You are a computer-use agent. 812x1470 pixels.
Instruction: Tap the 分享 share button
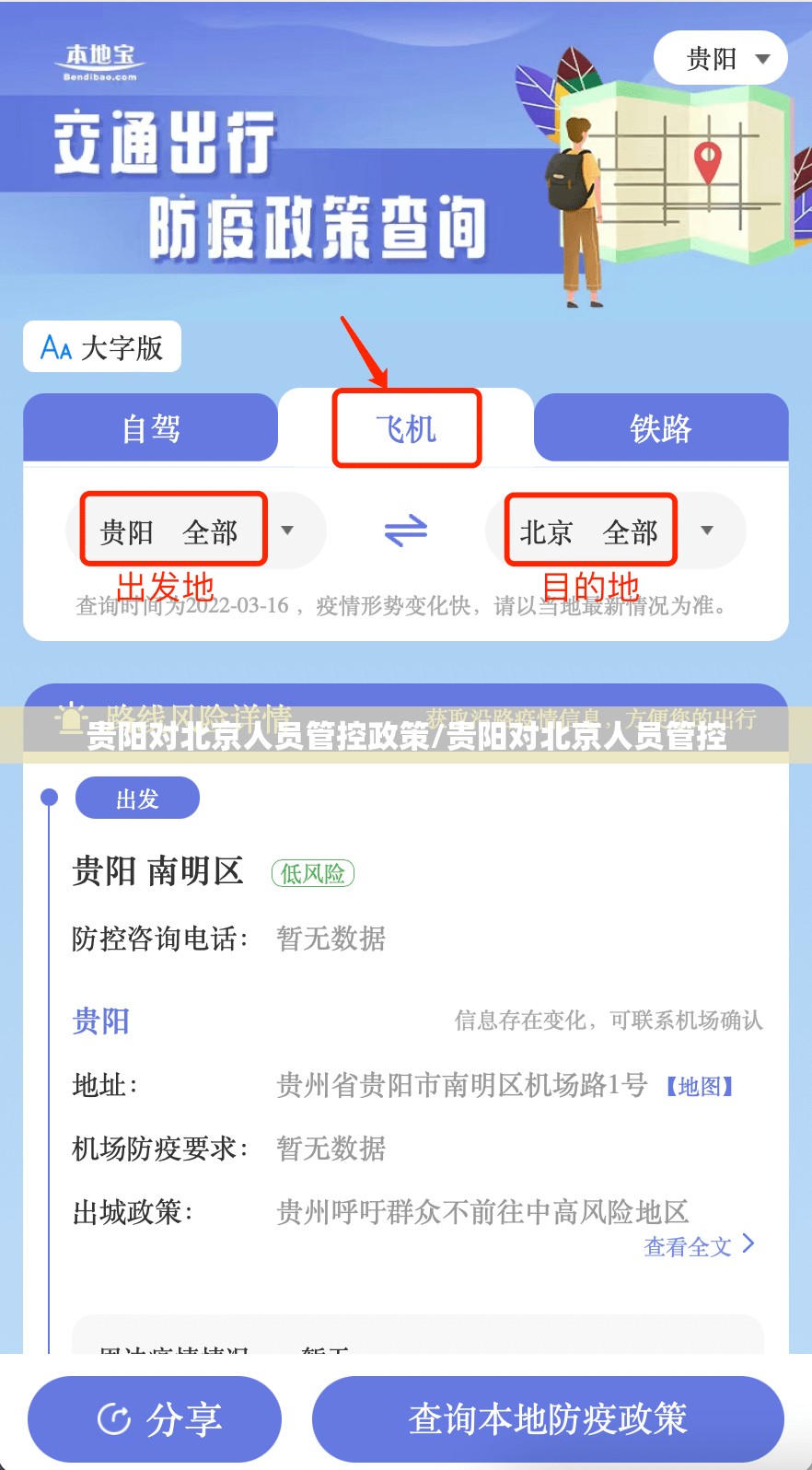[155, 1418]
